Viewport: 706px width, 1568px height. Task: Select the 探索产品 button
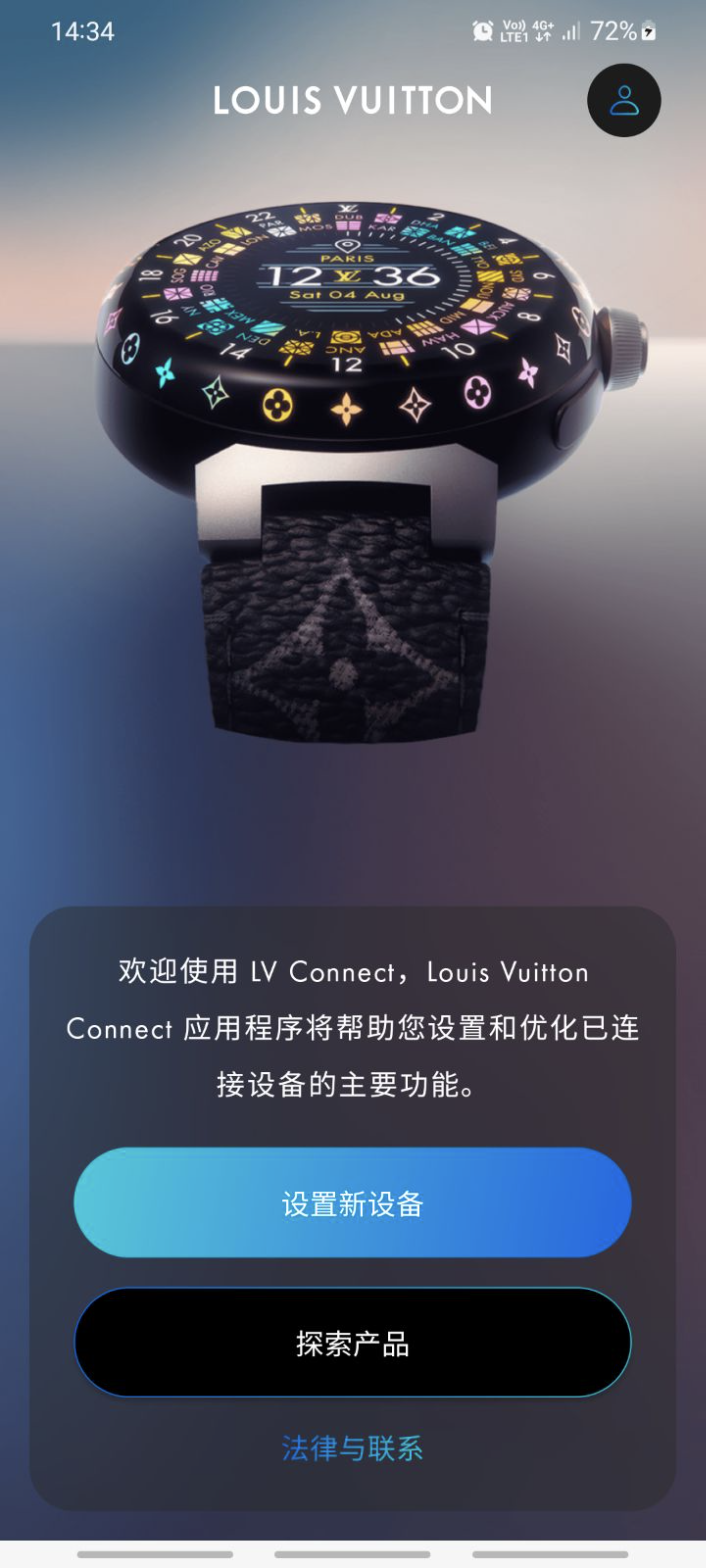click(352, 1342)
